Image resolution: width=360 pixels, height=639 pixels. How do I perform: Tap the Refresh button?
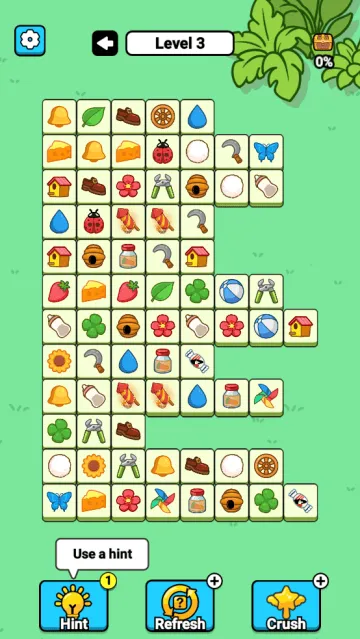[180, 606]
